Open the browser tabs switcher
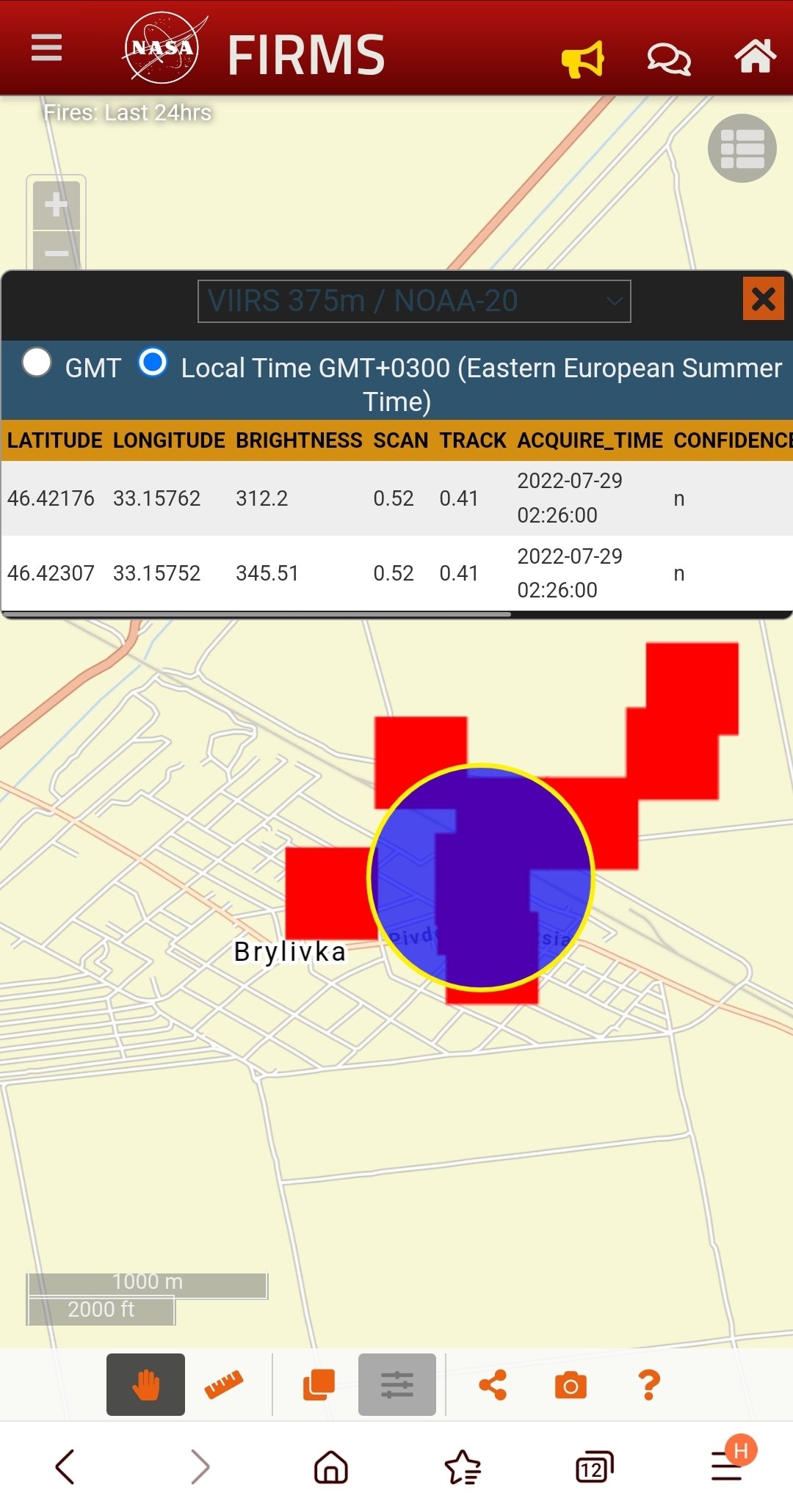Image resolution: width=793 pixels, height=1512 pixels. coord(593,1467)
